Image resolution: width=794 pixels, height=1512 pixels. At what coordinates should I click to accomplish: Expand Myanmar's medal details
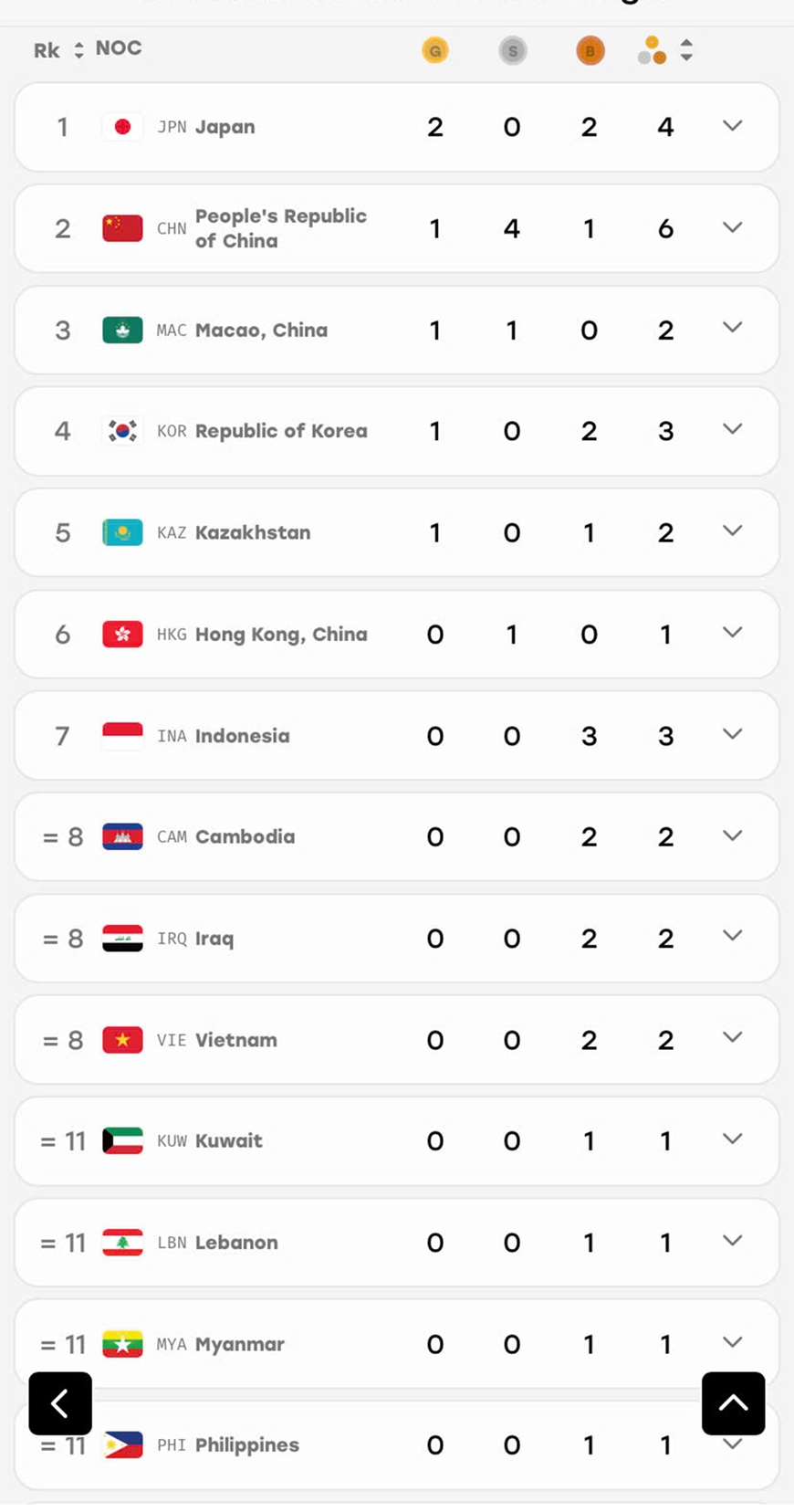tap(732, 1341)
